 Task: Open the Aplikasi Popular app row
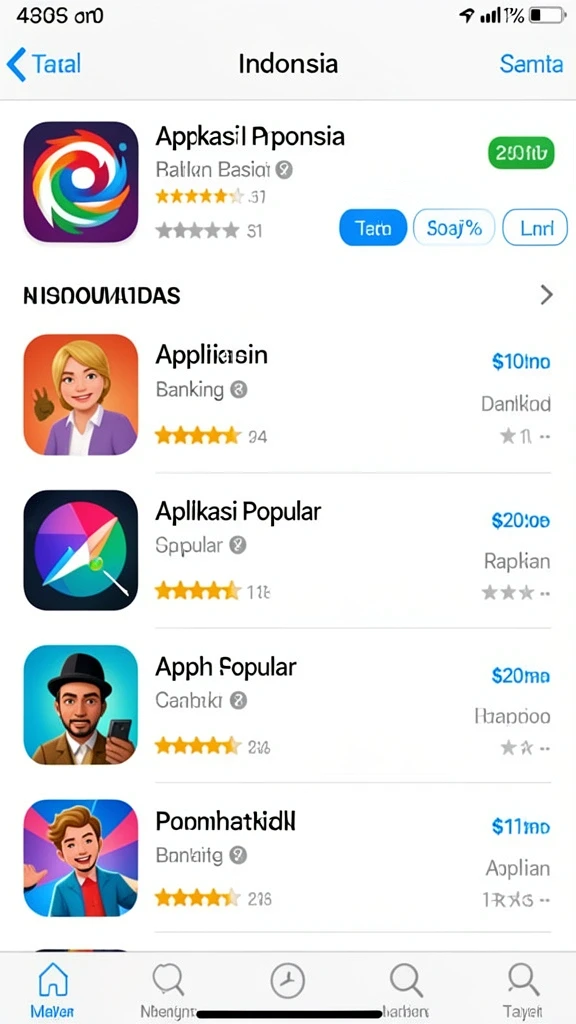287,550
